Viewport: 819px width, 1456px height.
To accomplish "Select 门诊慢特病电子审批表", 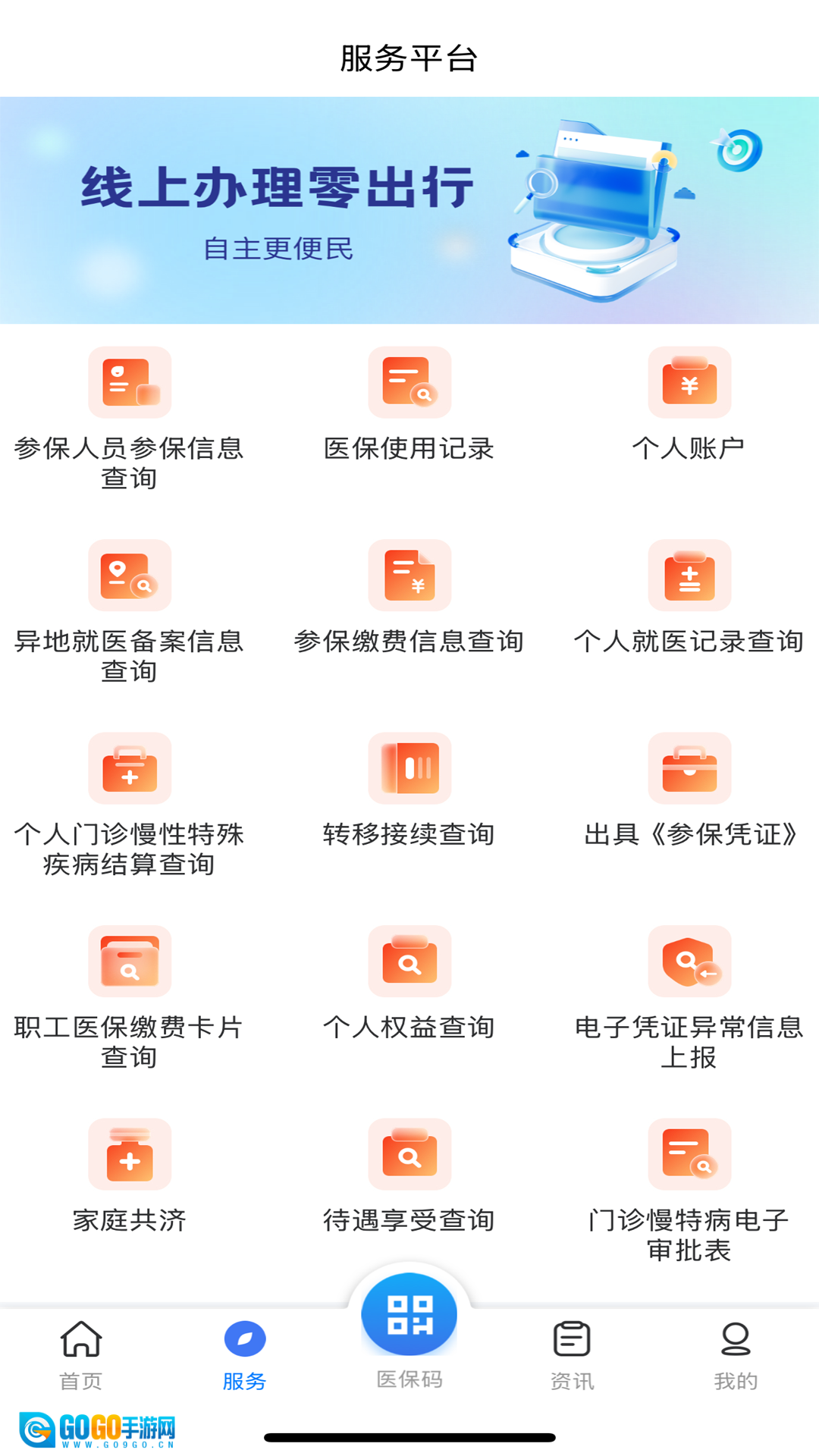I will click(x=689, y=1154).
